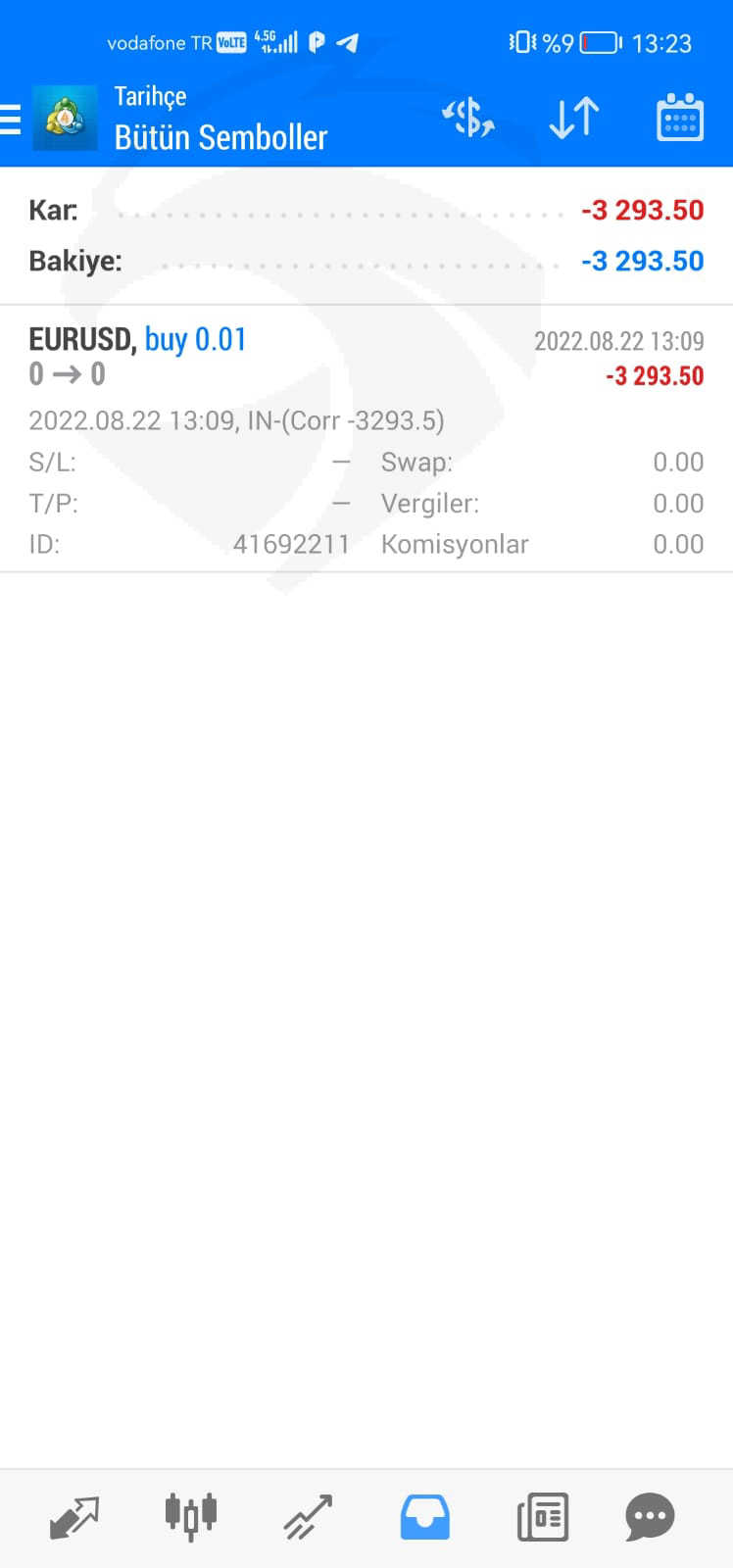
Task: Switch to the candlestick Chart tab
Action: 191,1517
